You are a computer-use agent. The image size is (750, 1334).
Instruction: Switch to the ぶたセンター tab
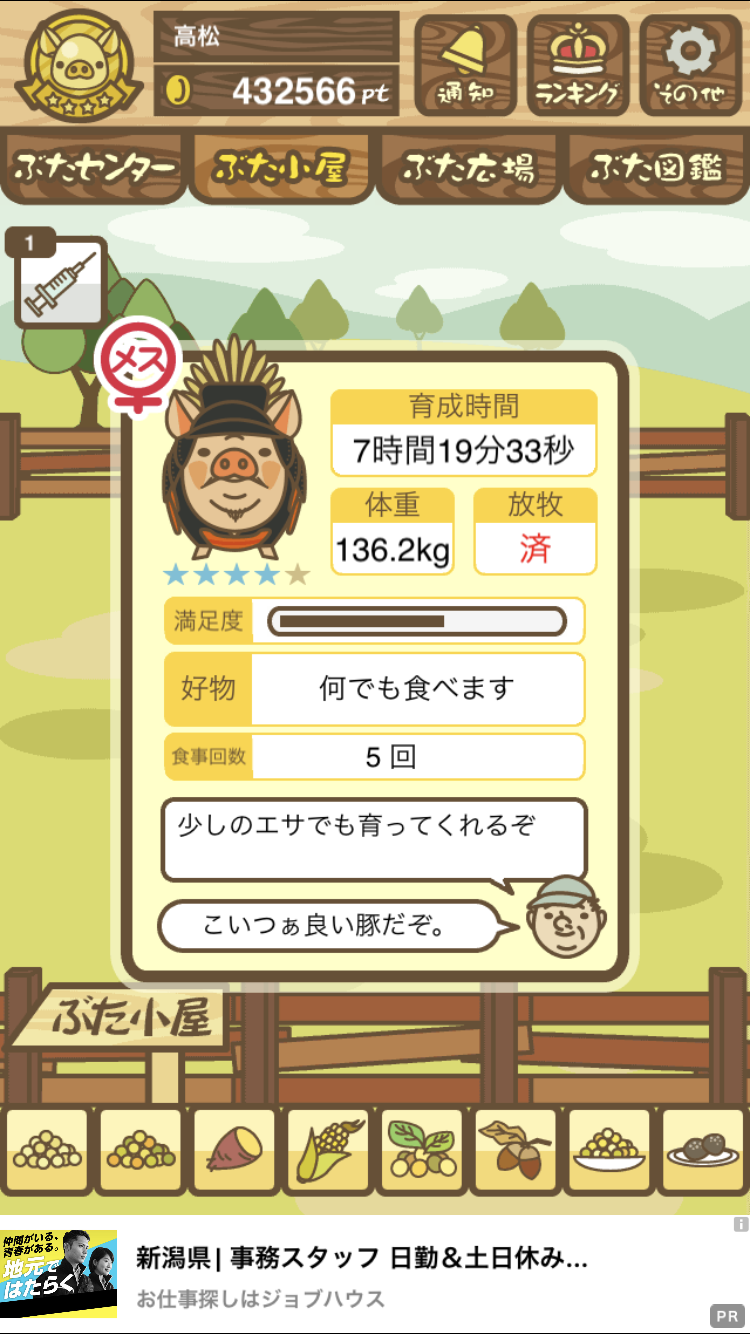pyautogui.click(x=94, y=168)
